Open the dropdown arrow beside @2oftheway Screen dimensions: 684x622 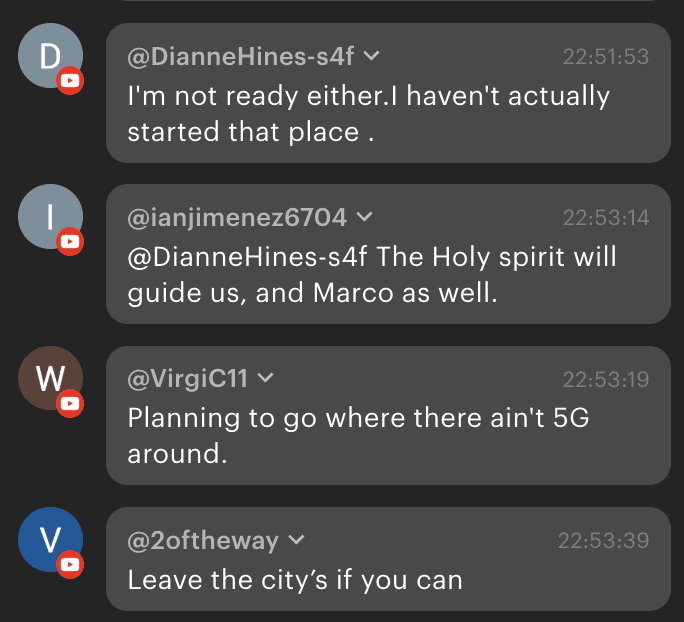296,541
